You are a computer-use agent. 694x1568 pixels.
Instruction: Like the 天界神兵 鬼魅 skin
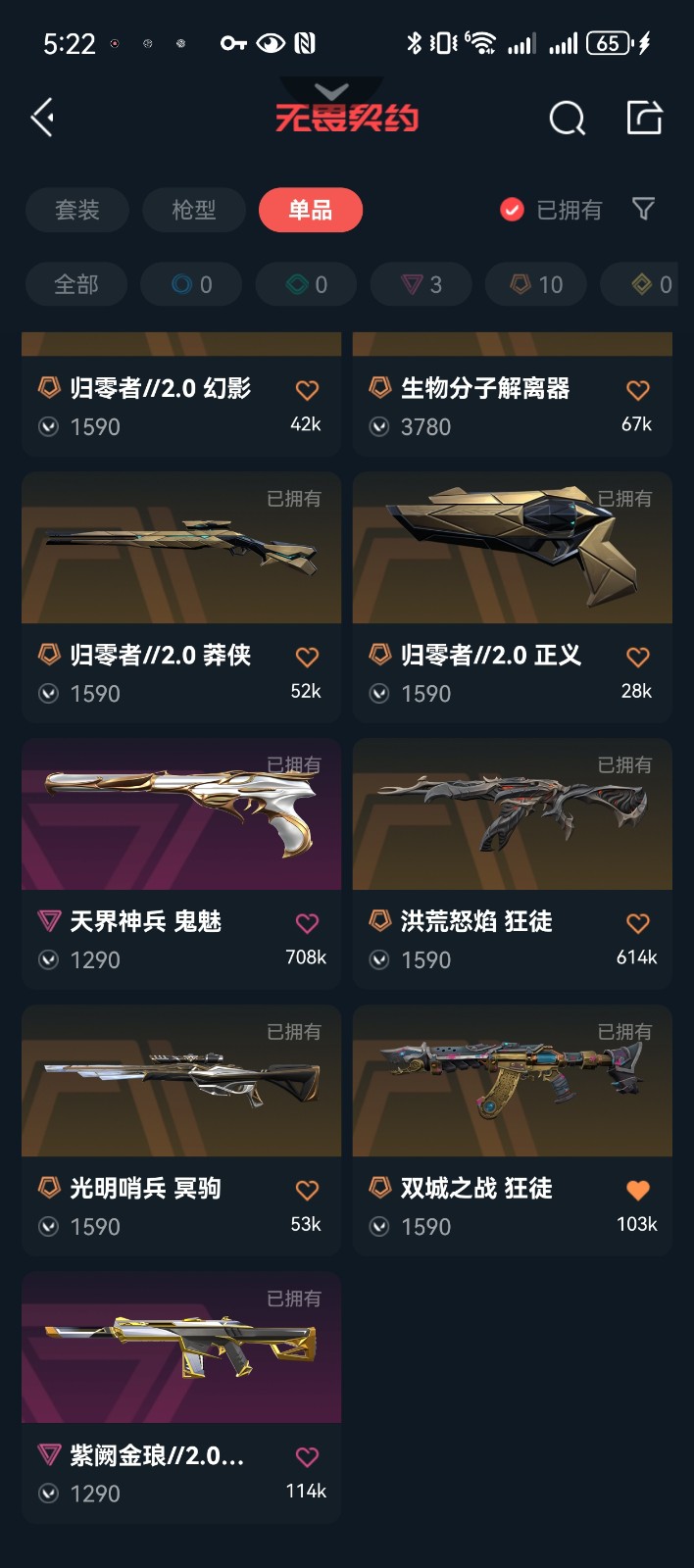tap(307, 923)
